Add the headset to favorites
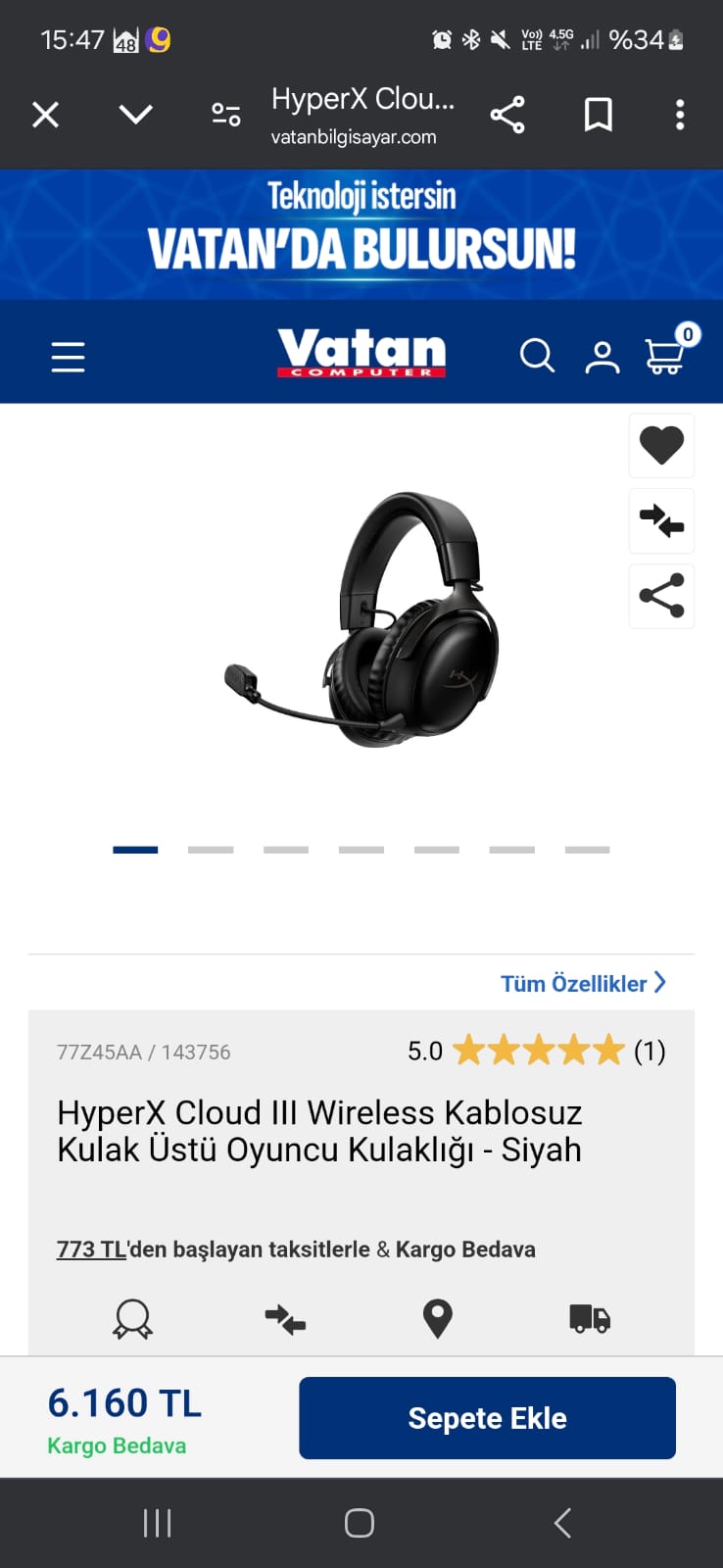Screen dimensions: 723x1568 [661, 446]
